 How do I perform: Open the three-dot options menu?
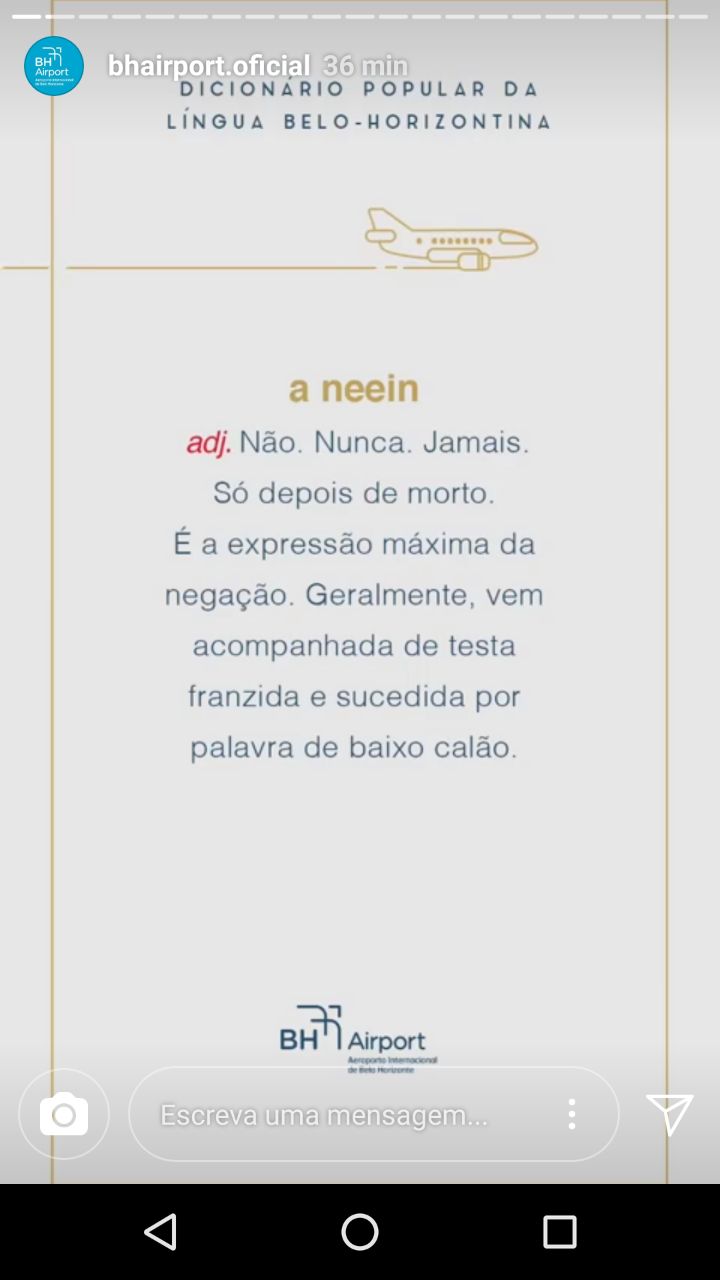(571, 1114)
